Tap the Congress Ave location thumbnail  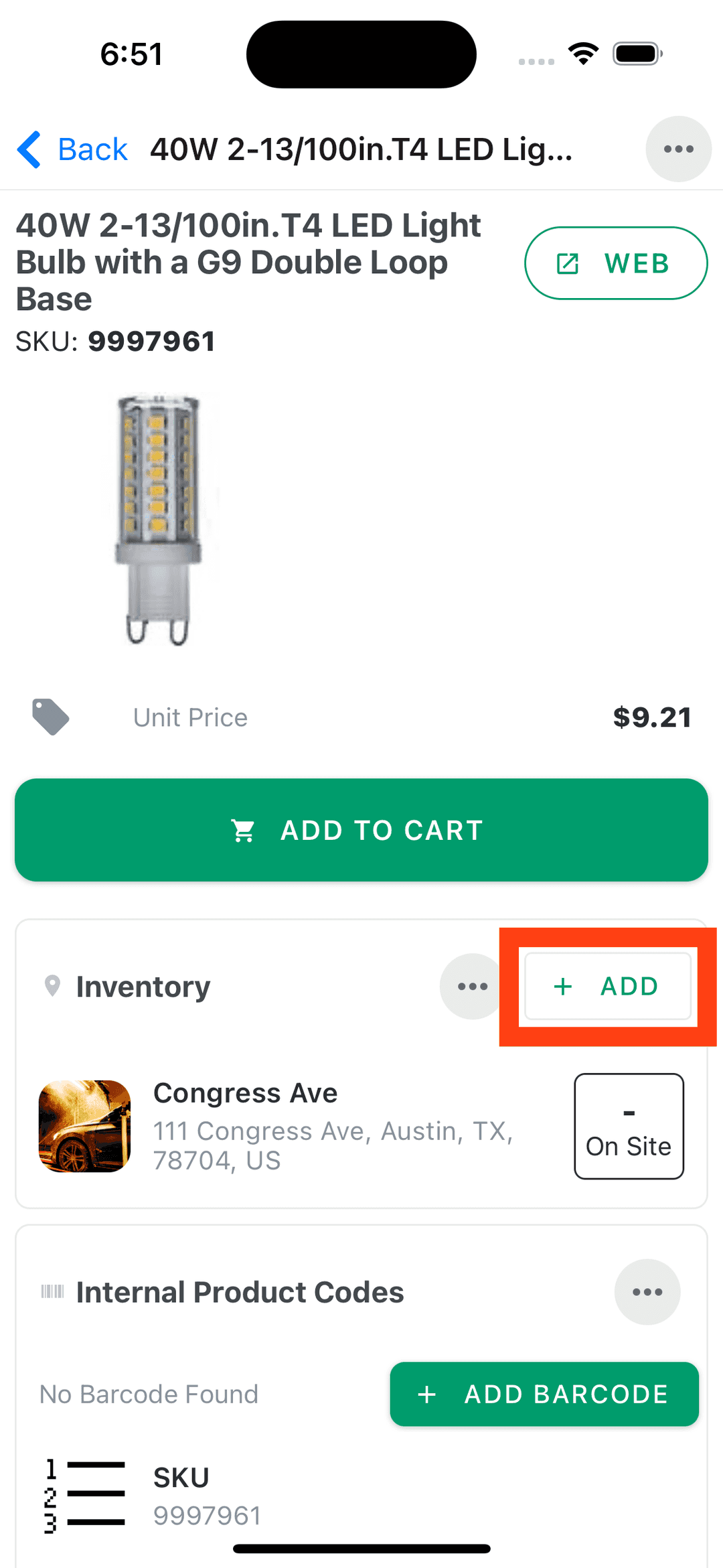pyautogui.click(x=84, y=1126)
